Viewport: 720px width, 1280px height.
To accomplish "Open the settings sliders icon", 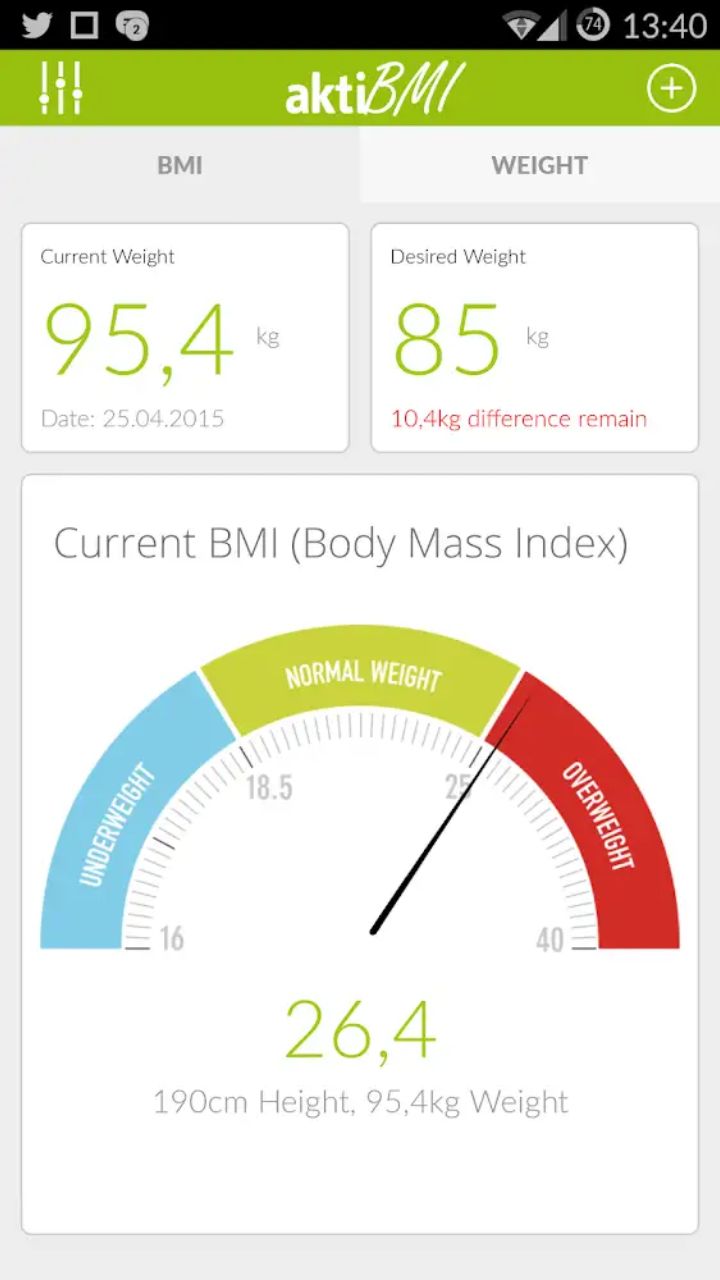I will (x=60, y=88).
